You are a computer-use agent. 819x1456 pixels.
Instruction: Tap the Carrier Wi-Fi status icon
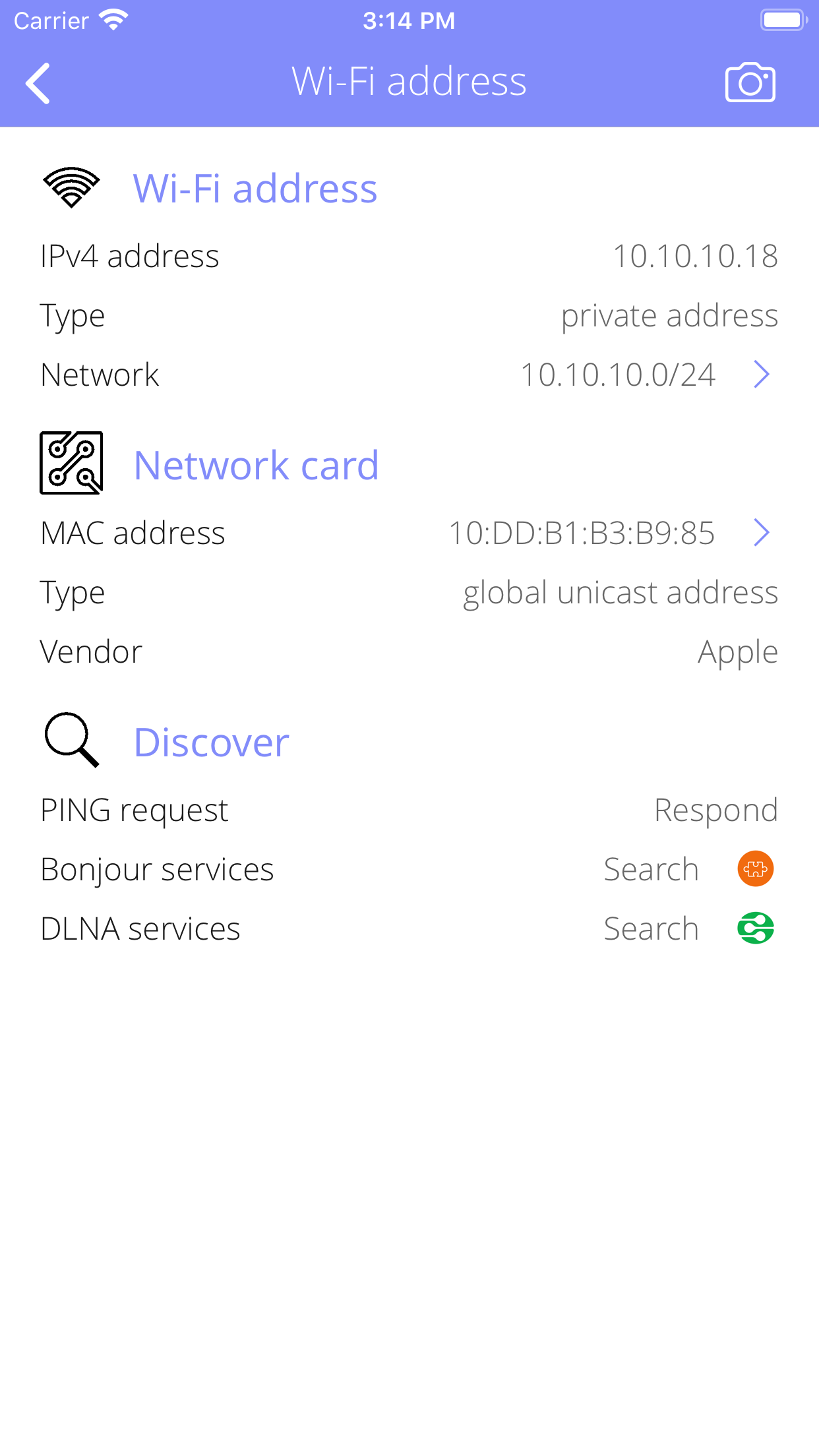pos(113,19)
